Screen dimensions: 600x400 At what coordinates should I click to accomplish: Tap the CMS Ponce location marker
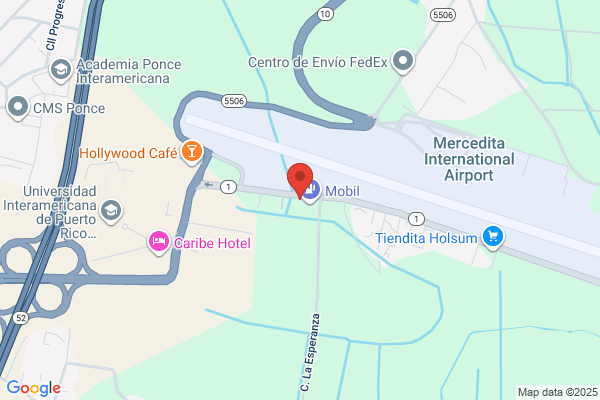click(x=18, y=108)
